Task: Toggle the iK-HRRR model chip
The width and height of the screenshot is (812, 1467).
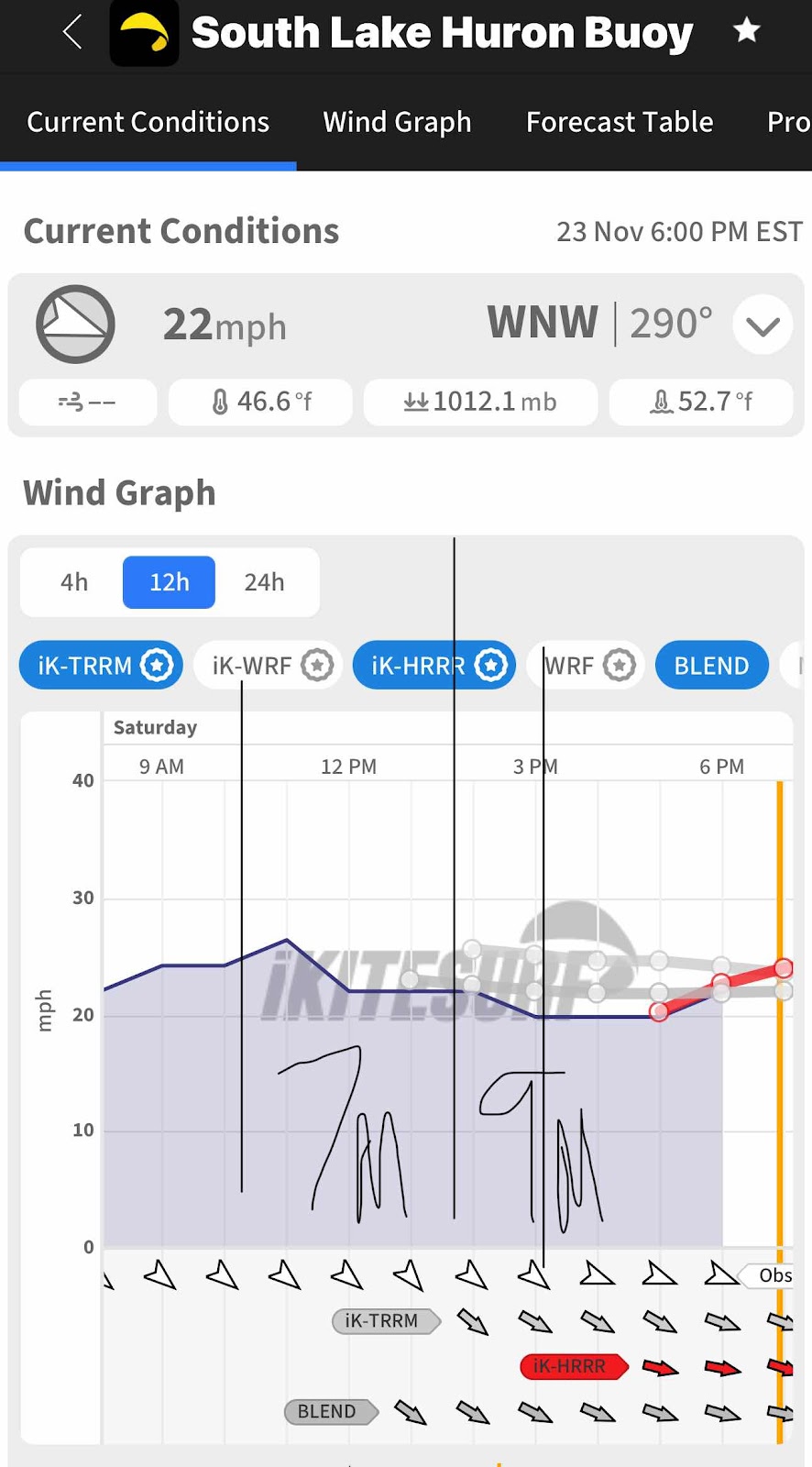Action: coord(434,666)
